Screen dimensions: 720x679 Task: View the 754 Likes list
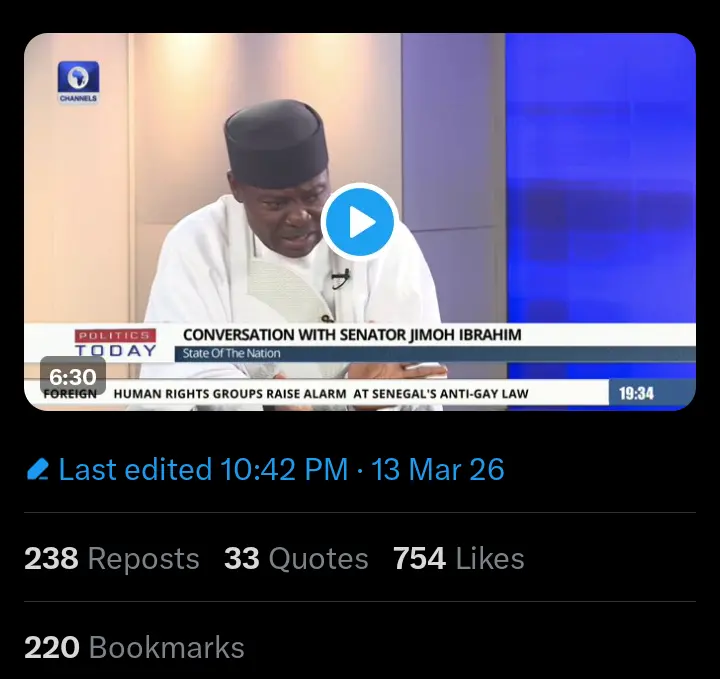coord(459,559)
